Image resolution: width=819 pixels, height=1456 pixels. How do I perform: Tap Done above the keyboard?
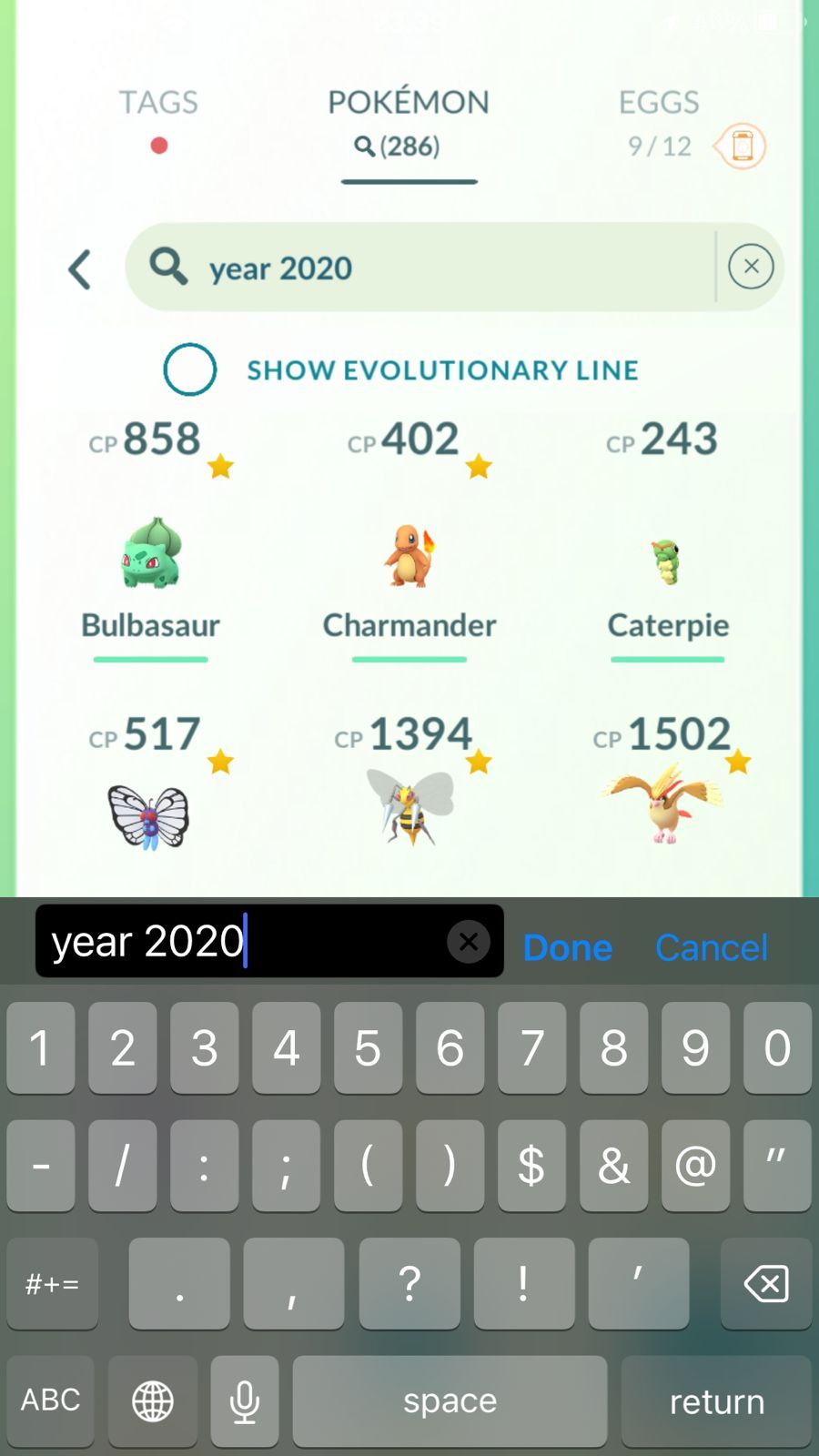pyautogui.click(x=567, y=947)
